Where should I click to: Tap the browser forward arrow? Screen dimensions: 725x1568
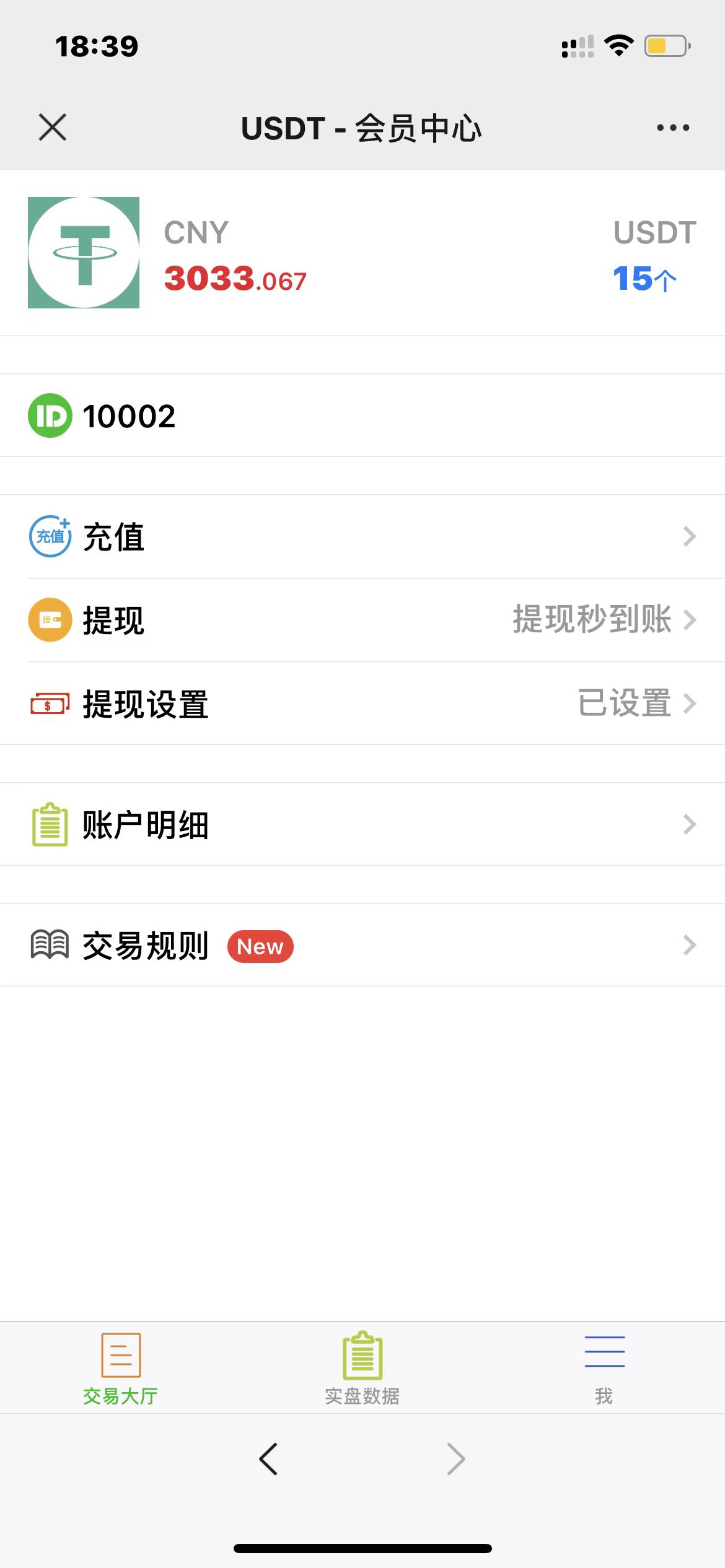click(x=456, y=1459)
